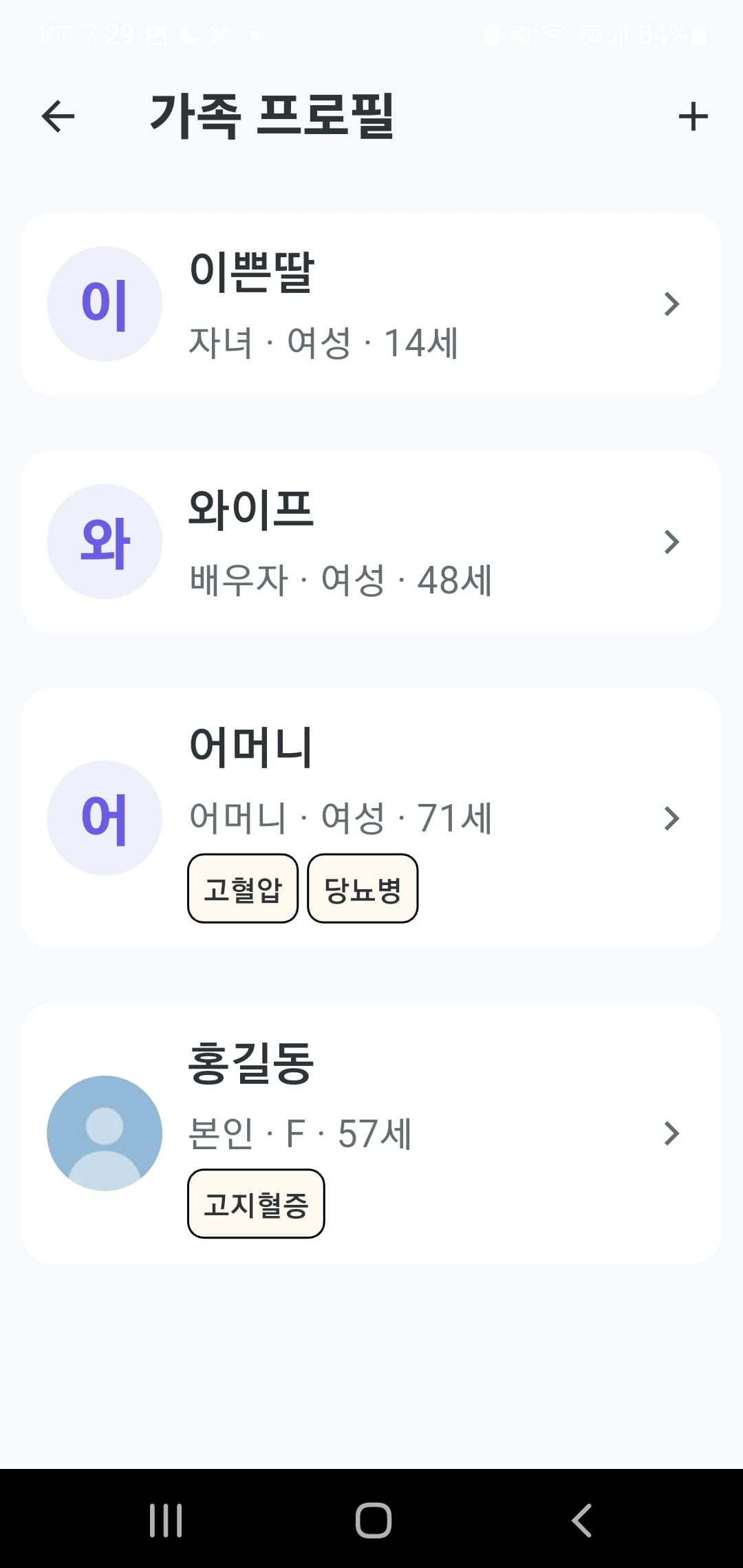Select the 고지혈증 tag under 홍길동

pyautogui.click(x=257, y=1205)
